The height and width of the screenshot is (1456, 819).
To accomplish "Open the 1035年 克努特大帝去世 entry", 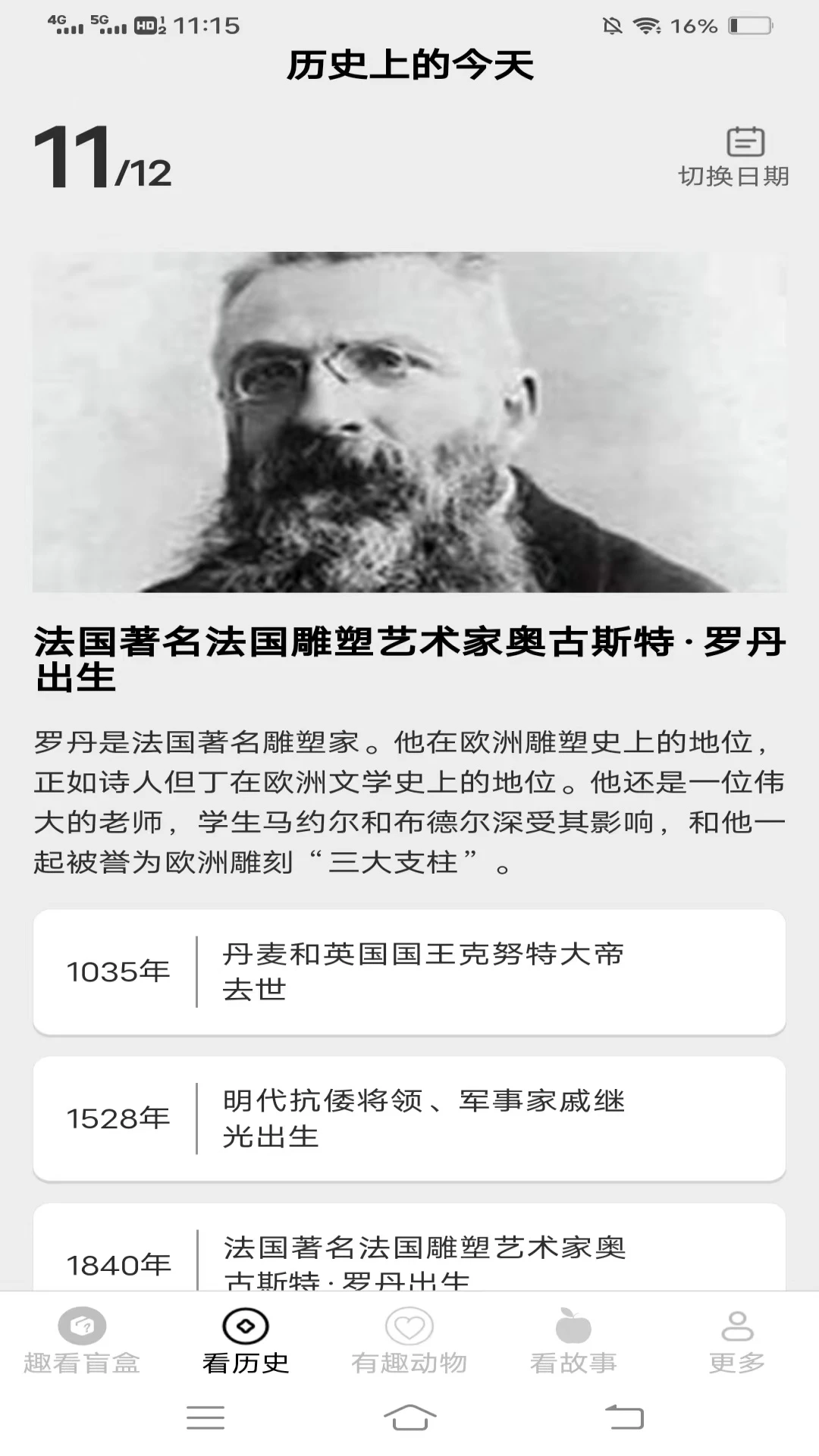I will point(409,971).
